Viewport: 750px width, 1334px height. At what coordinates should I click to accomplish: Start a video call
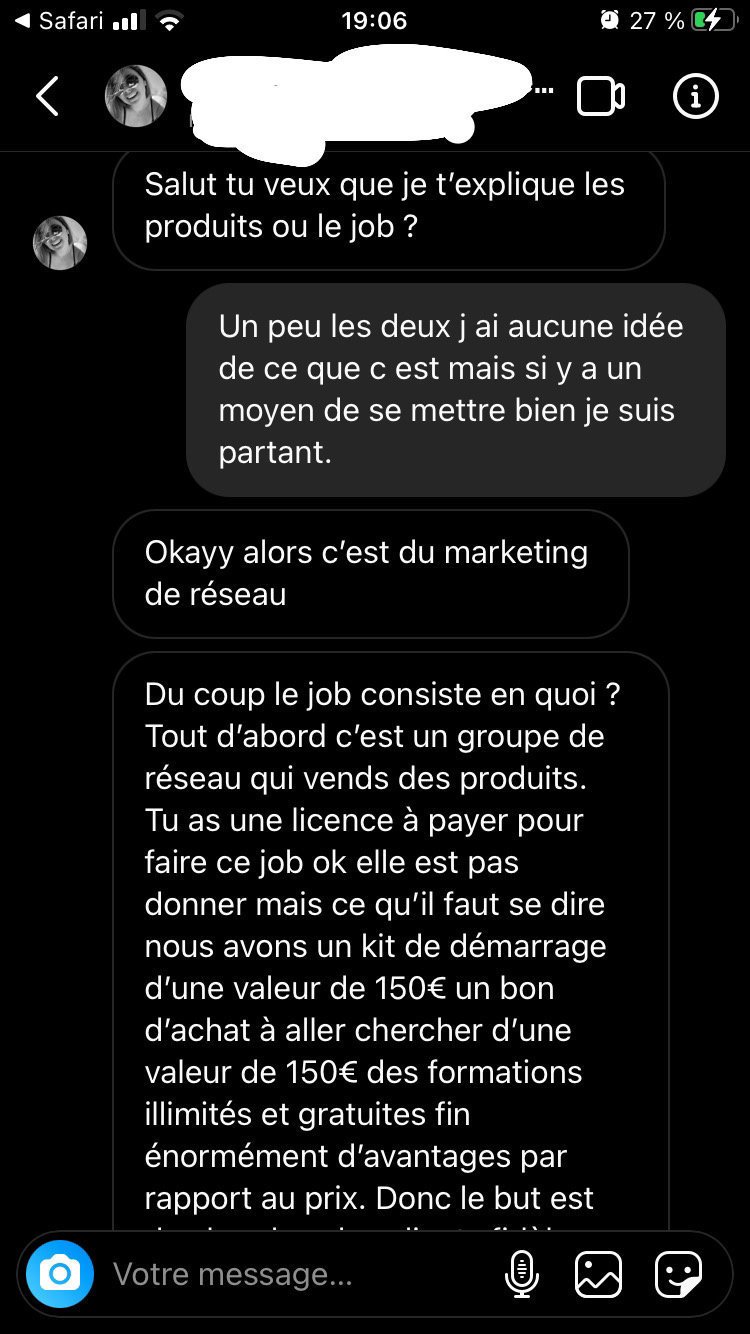[601, 97]
